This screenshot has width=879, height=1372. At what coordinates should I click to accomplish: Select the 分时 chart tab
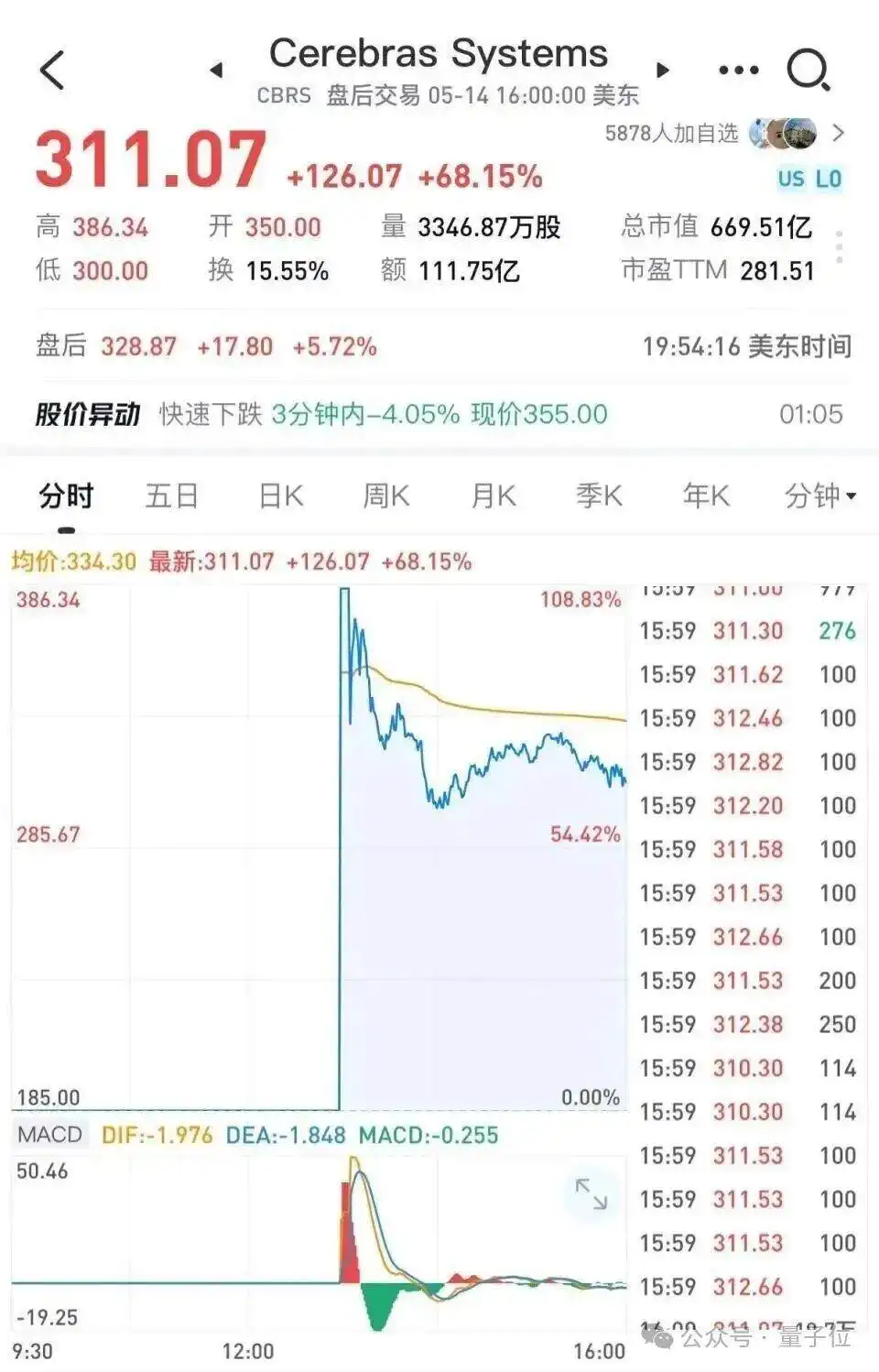66,495
